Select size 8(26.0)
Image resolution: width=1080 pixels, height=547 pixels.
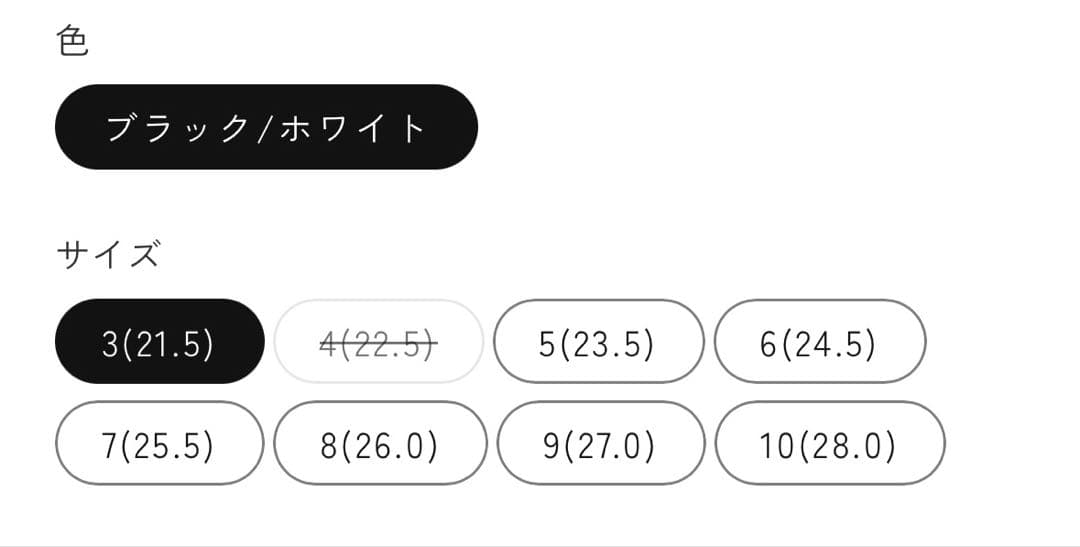pos(379,444)
